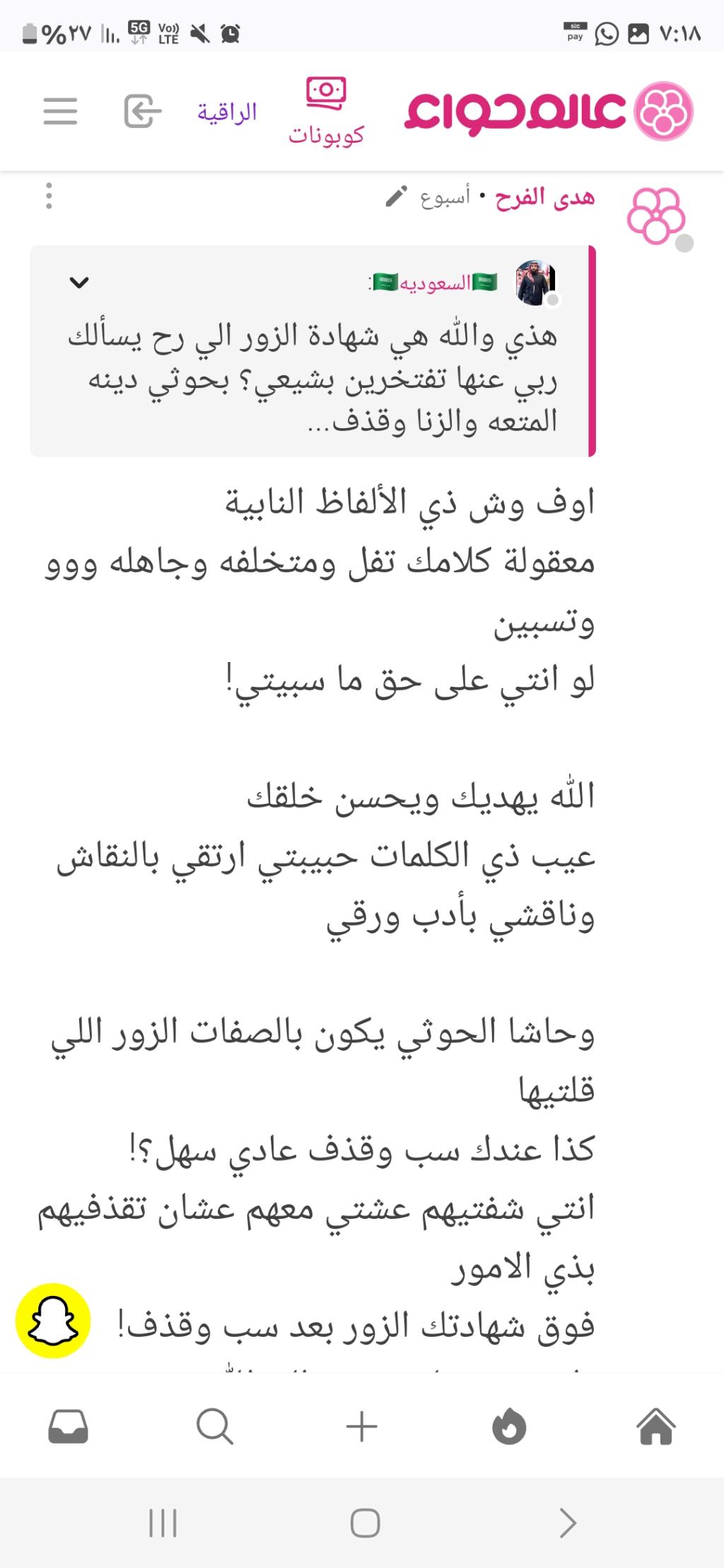Open the trending flame tab
Image resolution: width=724 pixels, height=1568 pixels.
pos(509,1426)
